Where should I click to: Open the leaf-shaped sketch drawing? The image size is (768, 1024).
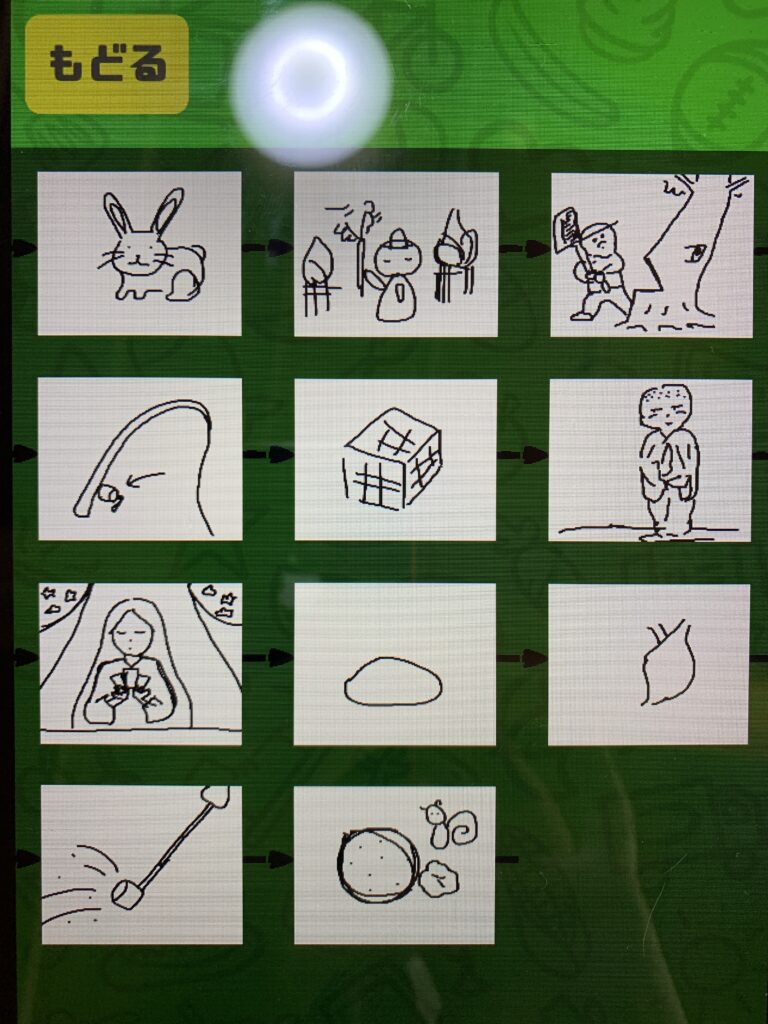pyautogui.click(x=649, y=665)
